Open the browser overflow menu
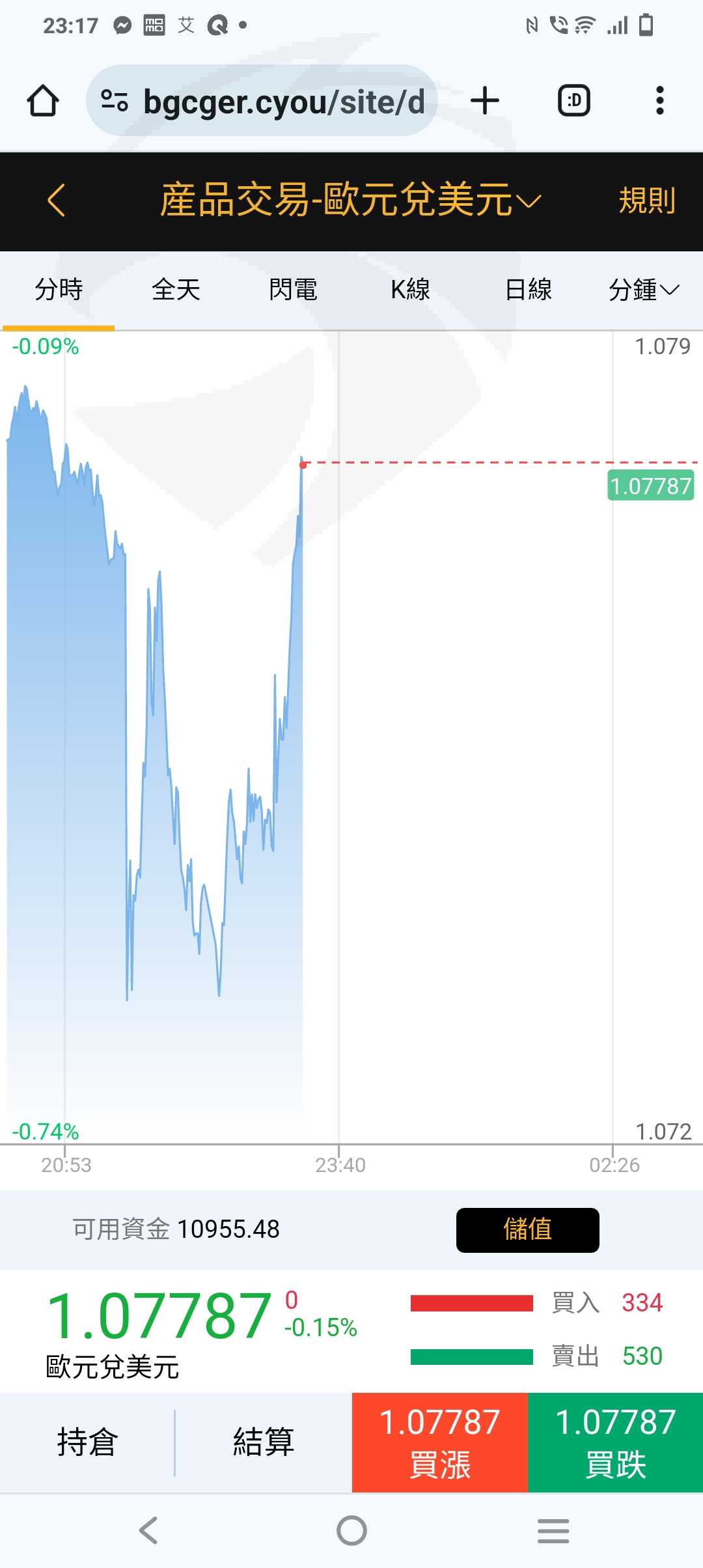This screenshot has height=1568, width=703. pos(659,101)
